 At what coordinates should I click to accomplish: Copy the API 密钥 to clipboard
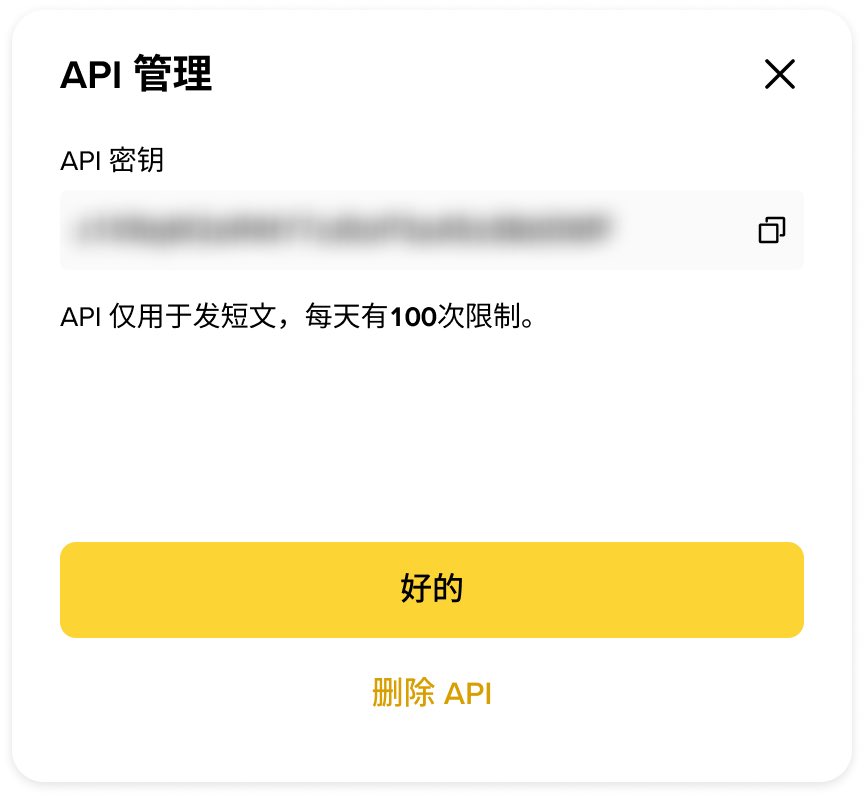point(771,230)
